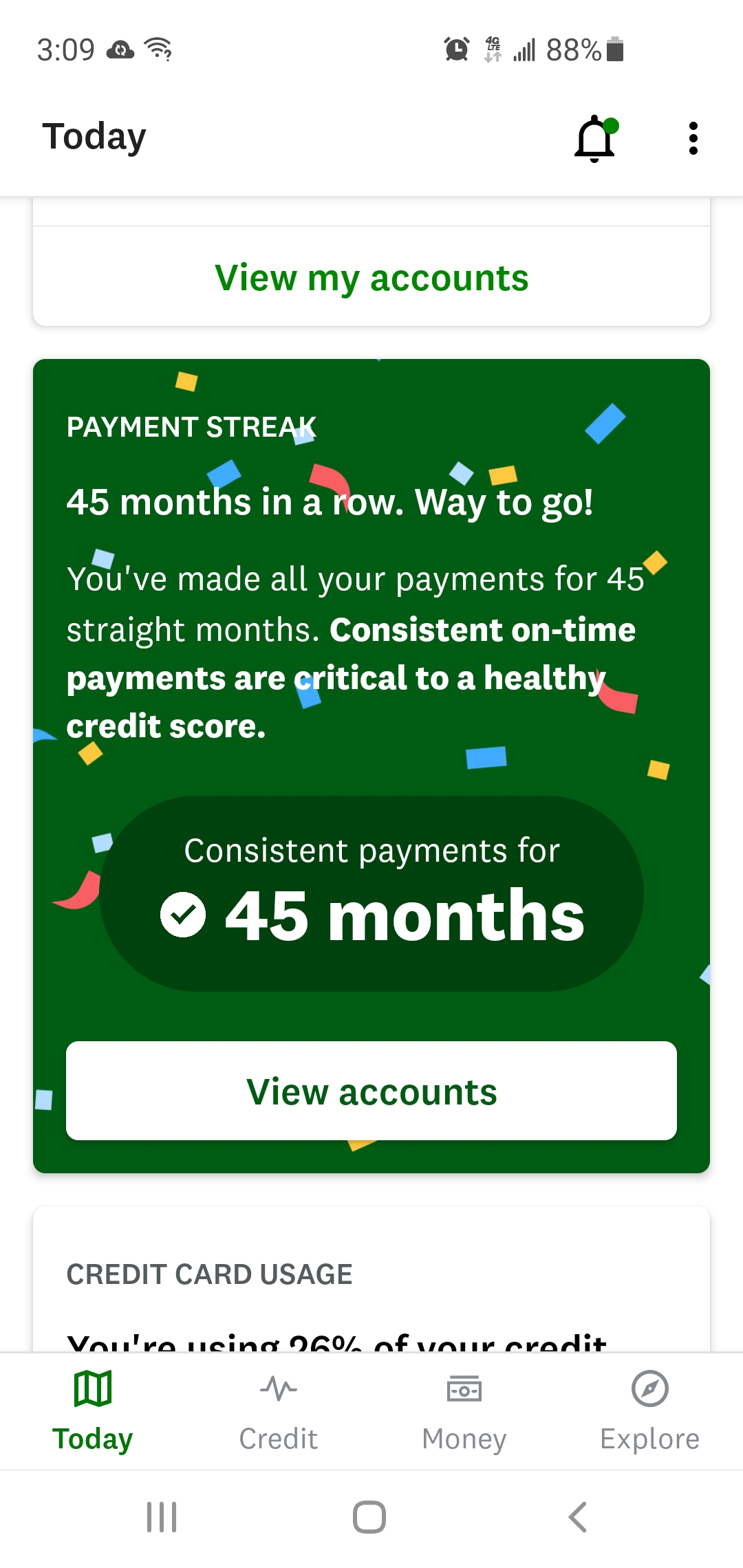Open the three-dot overflow menu

click(693, 138)
